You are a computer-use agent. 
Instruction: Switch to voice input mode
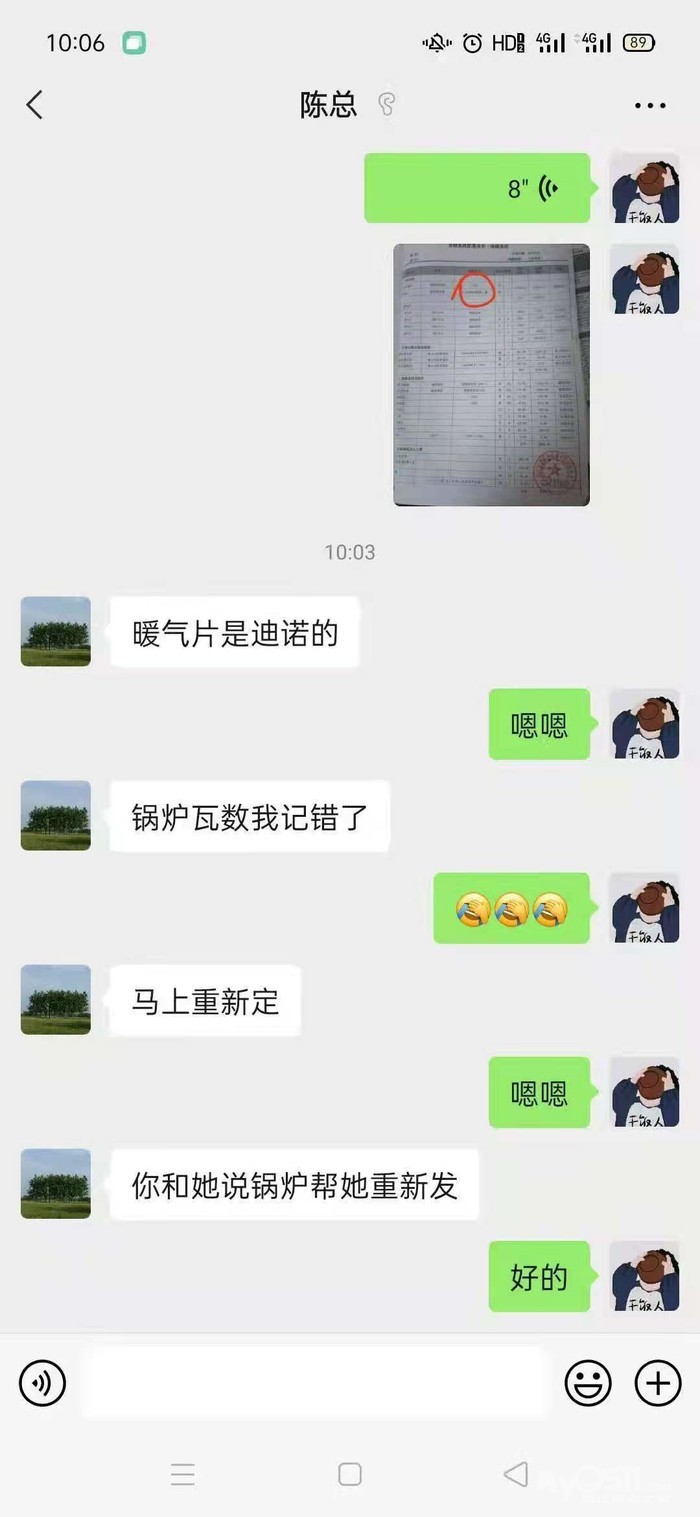click(x=42, y=1383)
